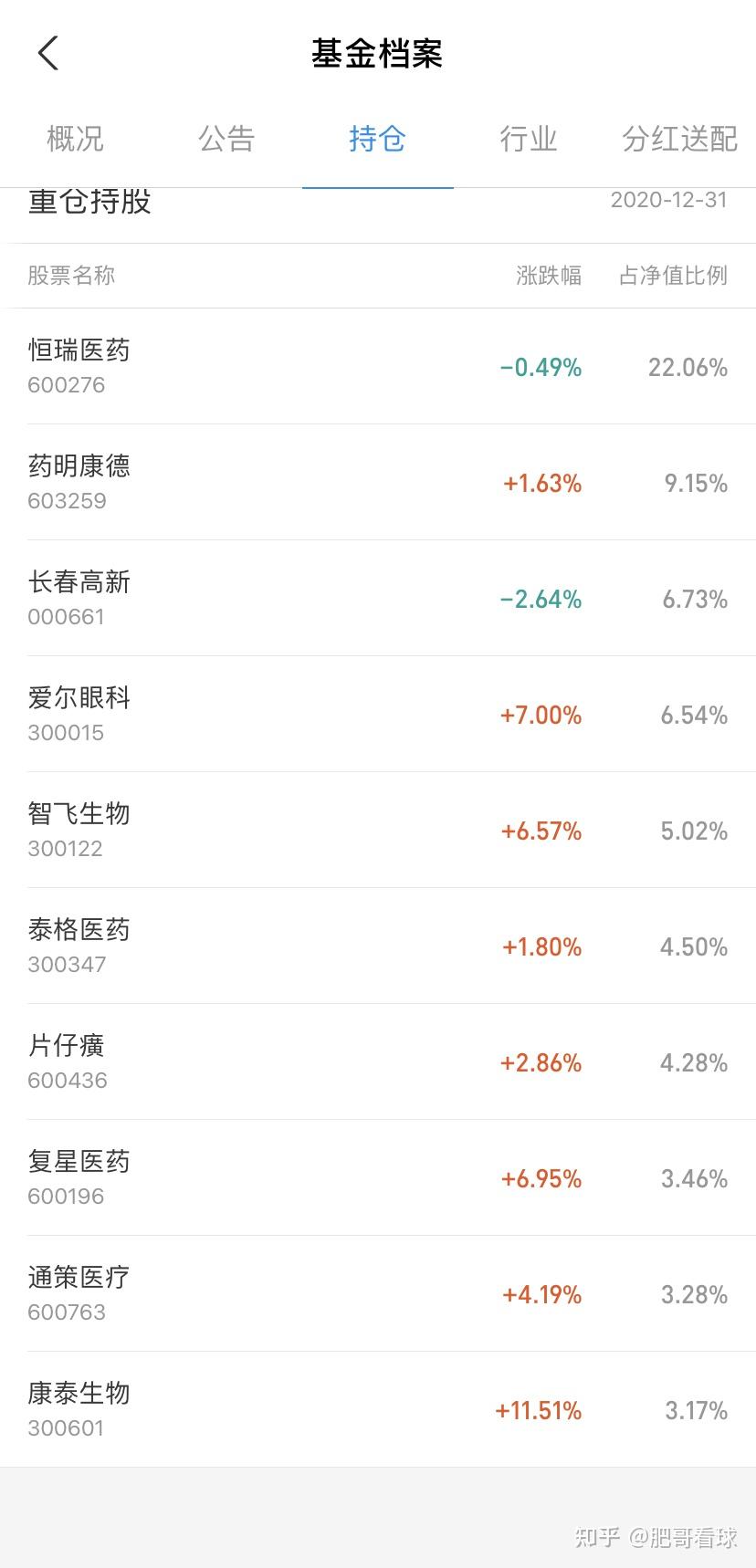Open the 通策医疗 stock row

click(378, 1293)
